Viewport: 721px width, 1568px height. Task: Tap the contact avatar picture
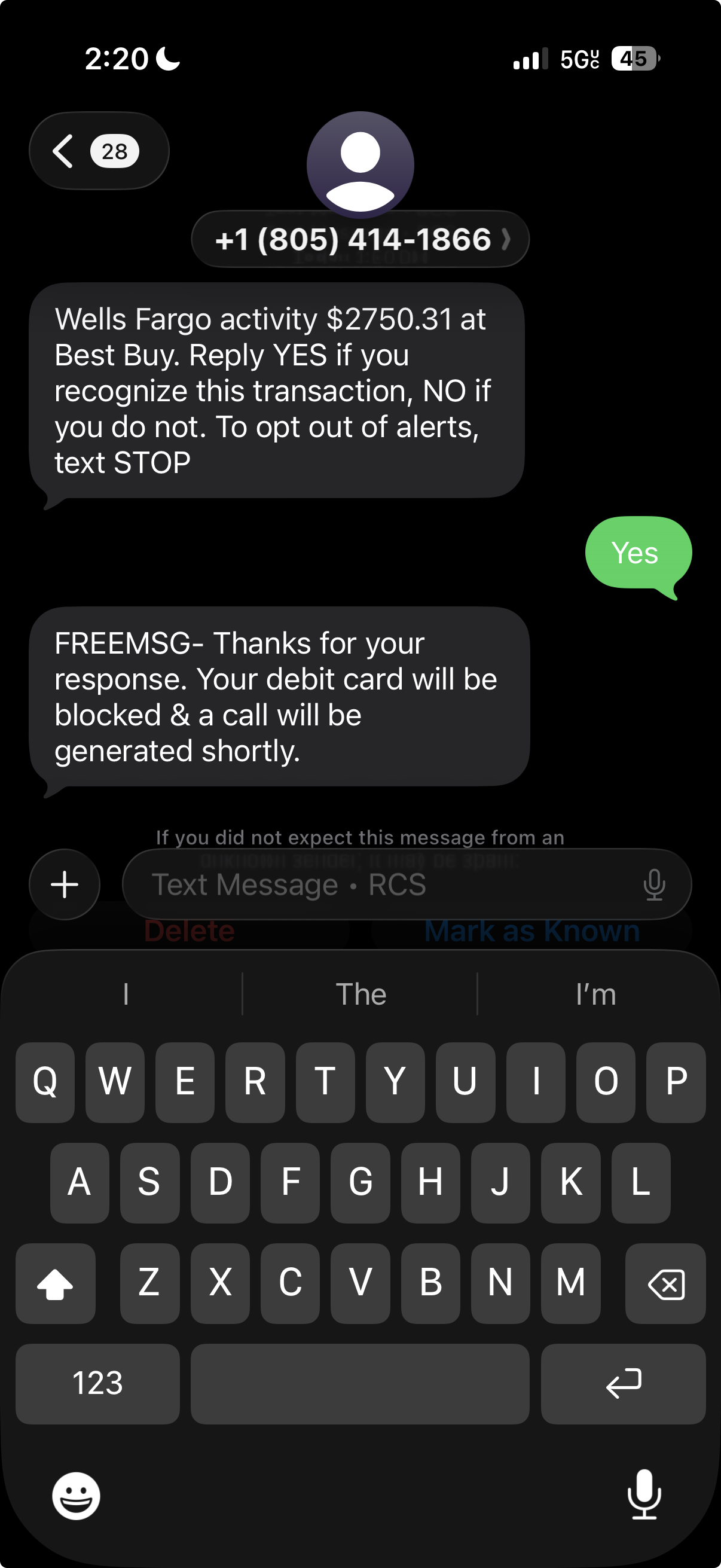click(360, 163)
